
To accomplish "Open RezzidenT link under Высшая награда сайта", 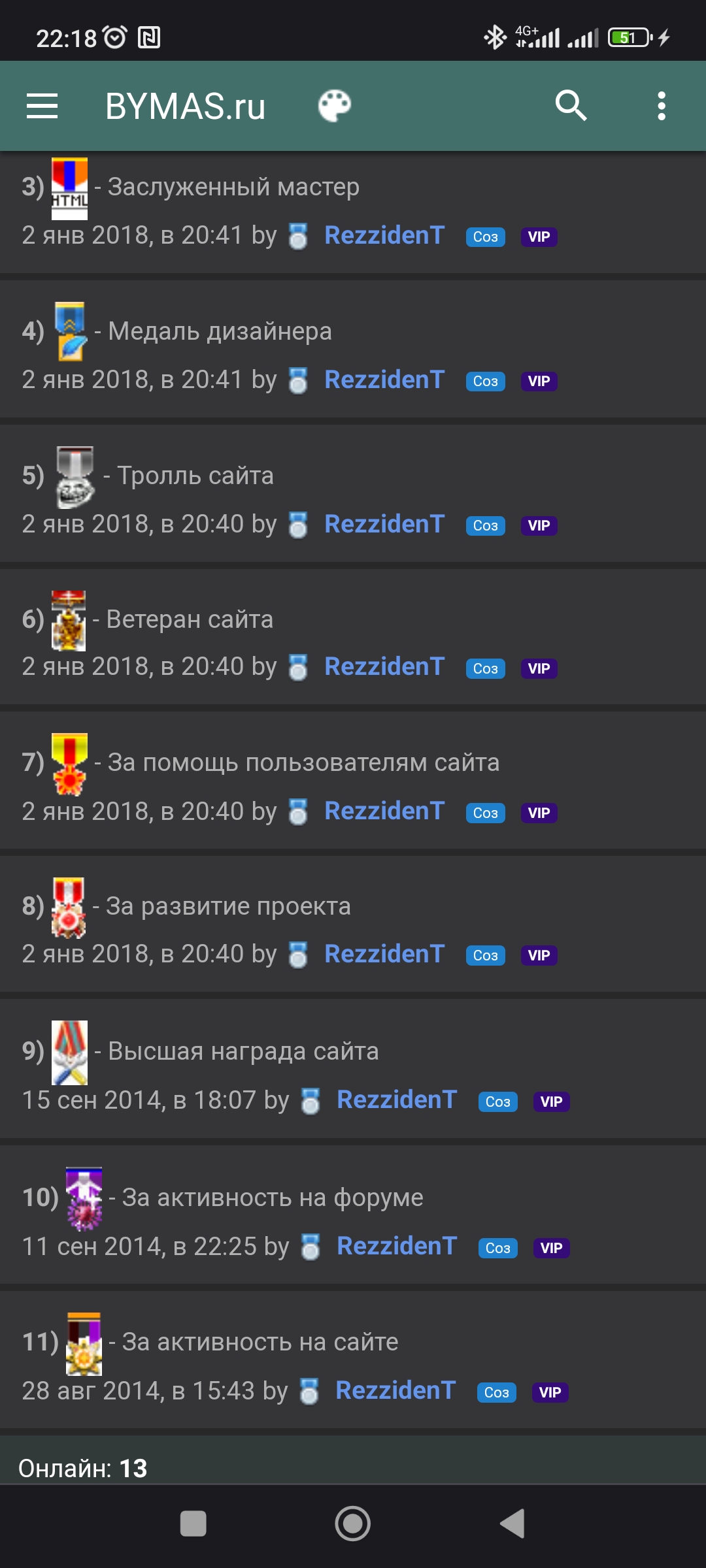I will (397, 1100).
